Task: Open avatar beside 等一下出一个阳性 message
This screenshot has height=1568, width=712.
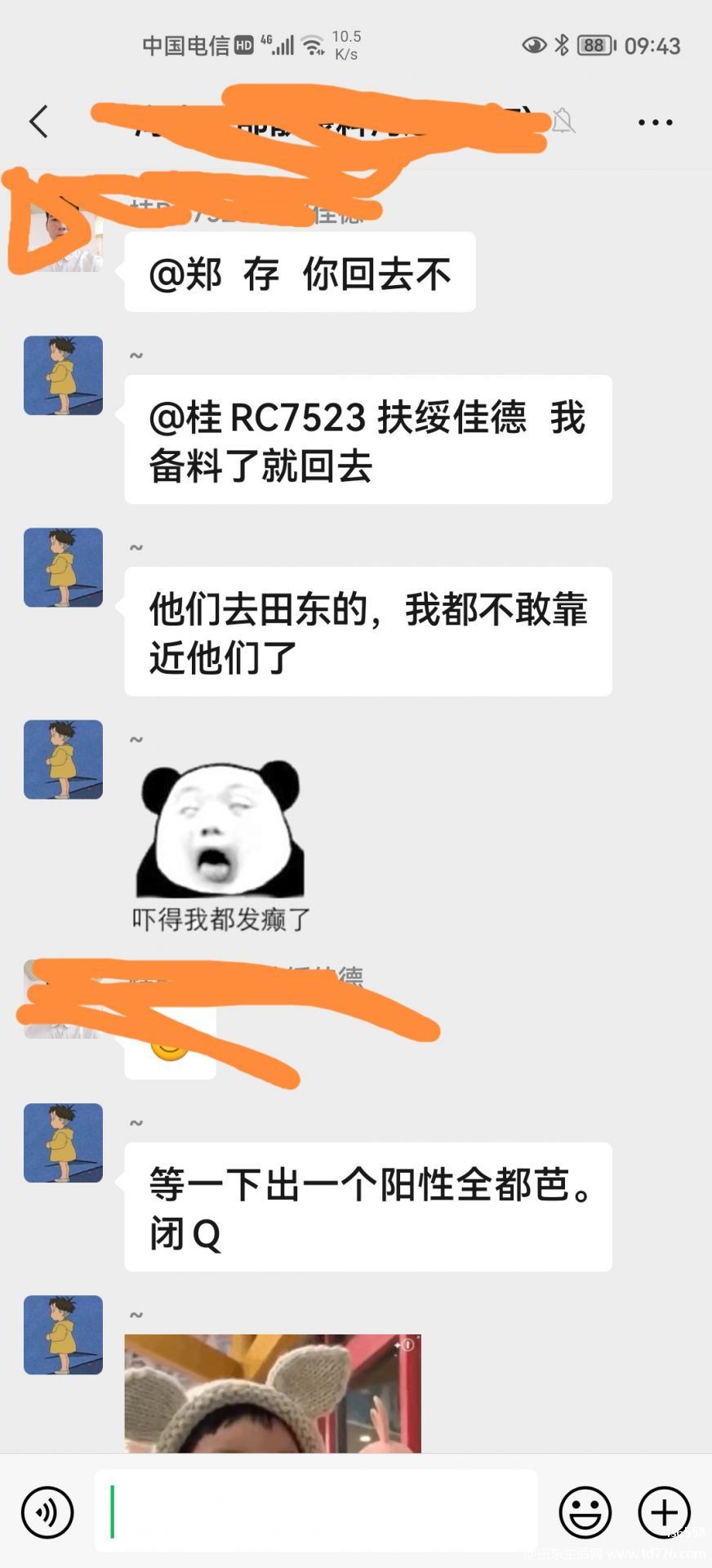Action: [x=63, y=1143]
